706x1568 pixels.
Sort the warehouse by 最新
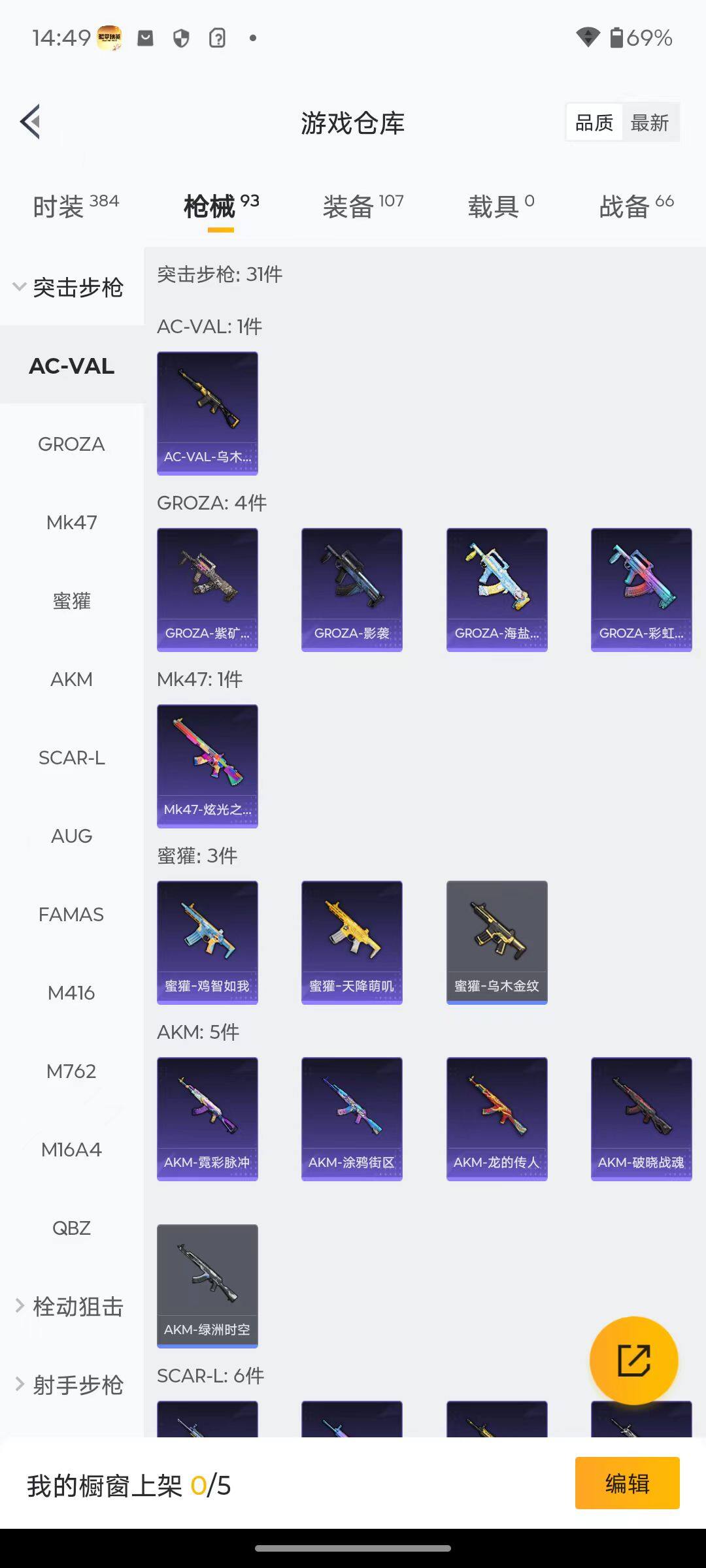point(649,123)
